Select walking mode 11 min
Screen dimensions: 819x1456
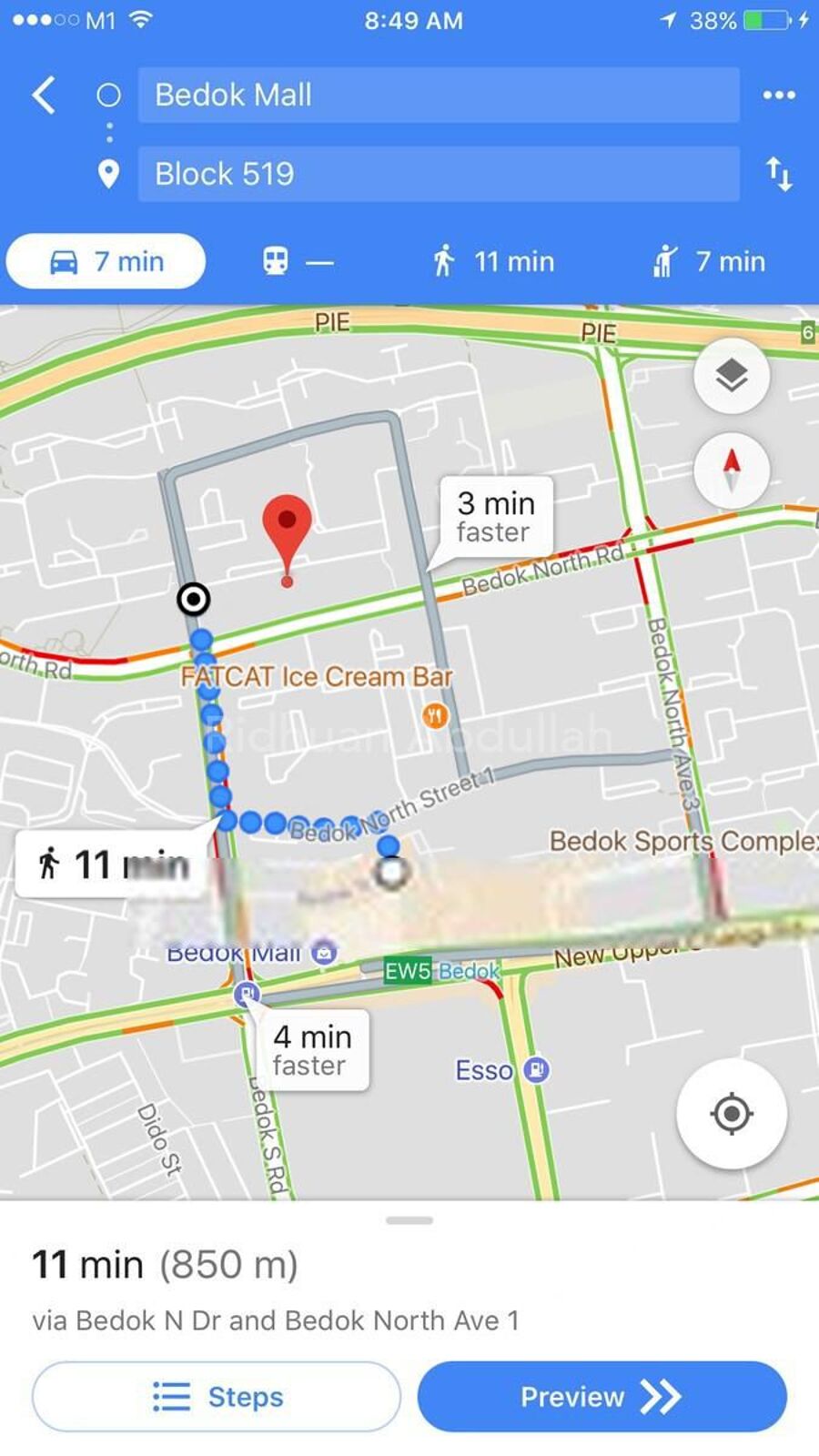point(494,262)
